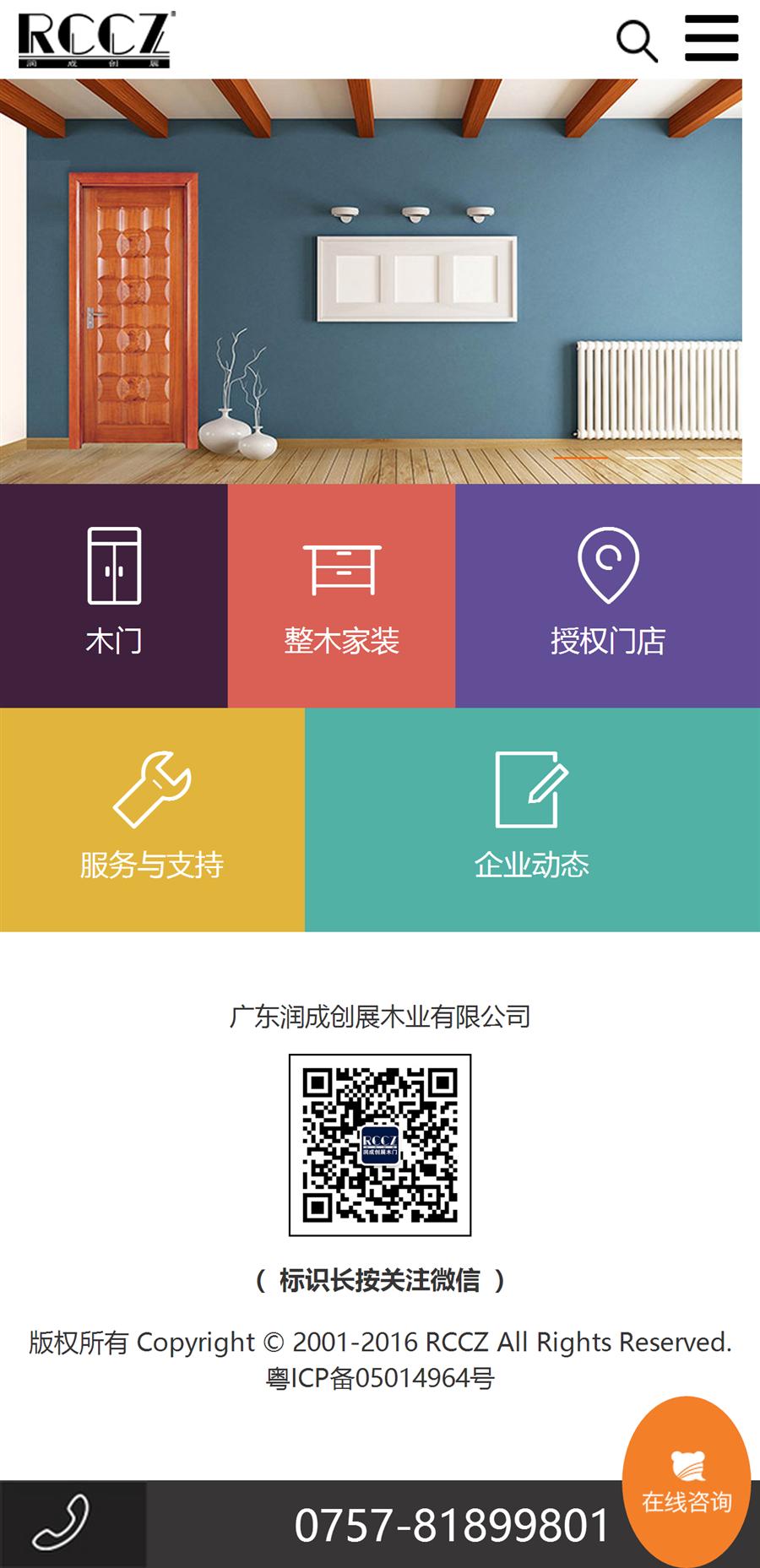The width and height of the screenshot is (760, 1568).
Task: Open the 整木家装 category tile
Action: (341, 595)
